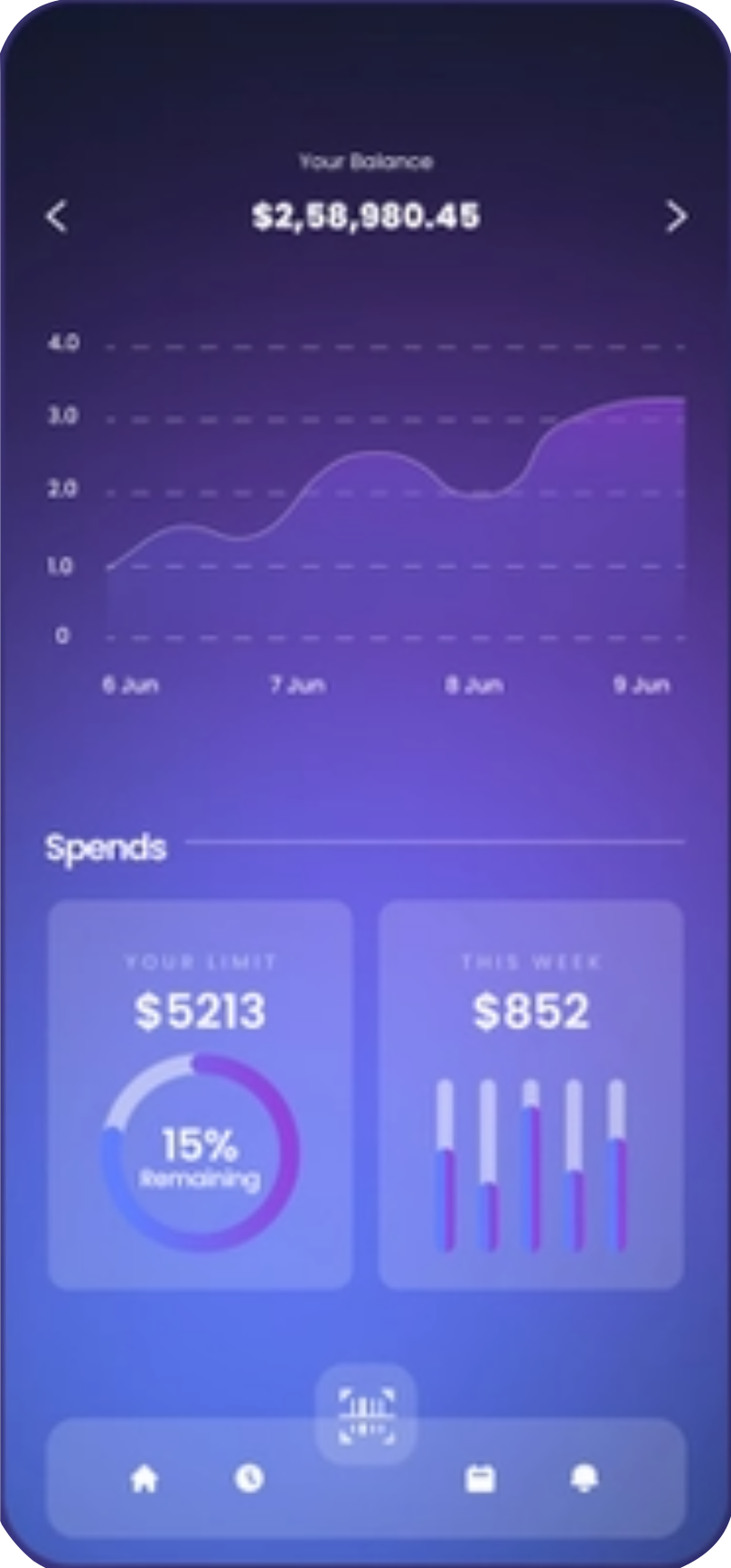Open the history clock tab
731x1568 pixels.
249,1479
